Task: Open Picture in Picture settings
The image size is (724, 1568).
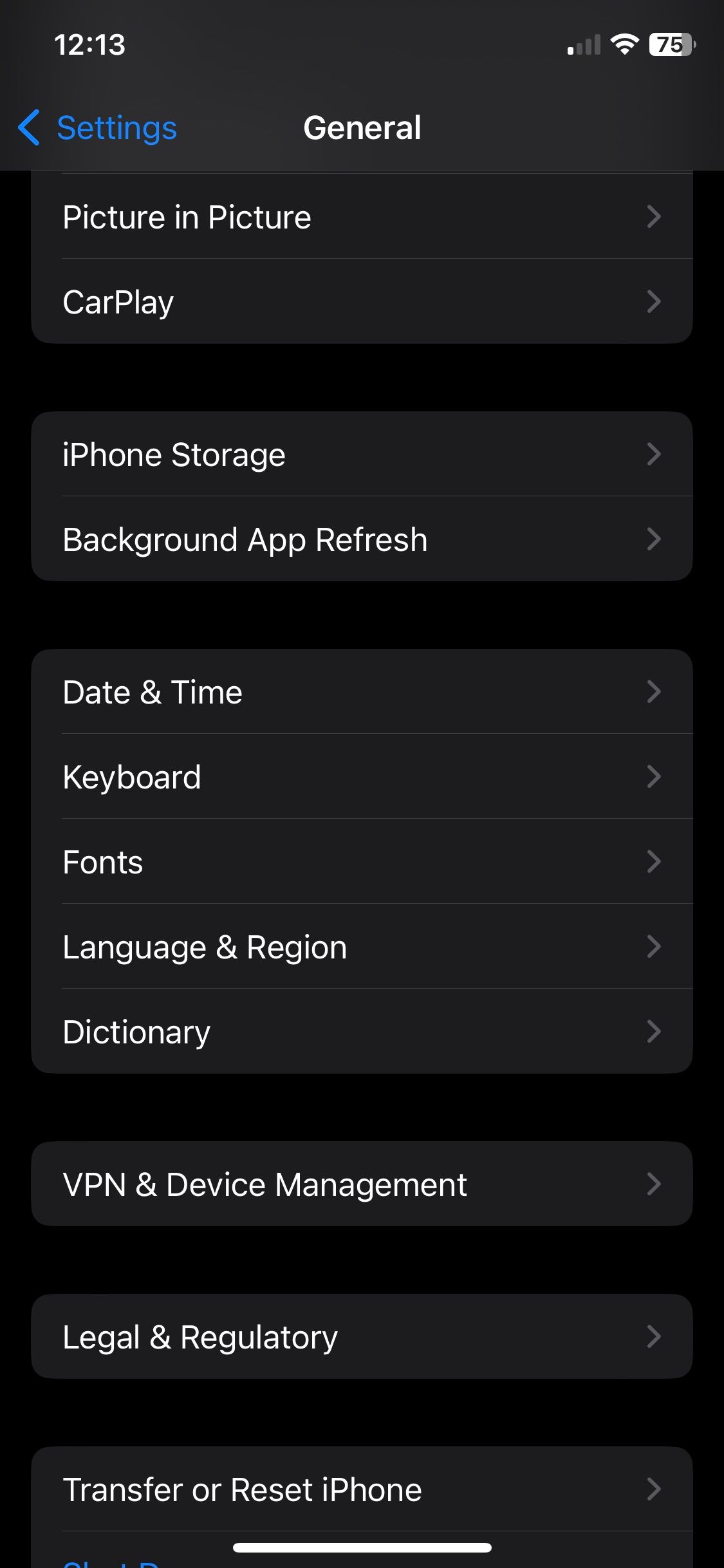Action: 362,216
